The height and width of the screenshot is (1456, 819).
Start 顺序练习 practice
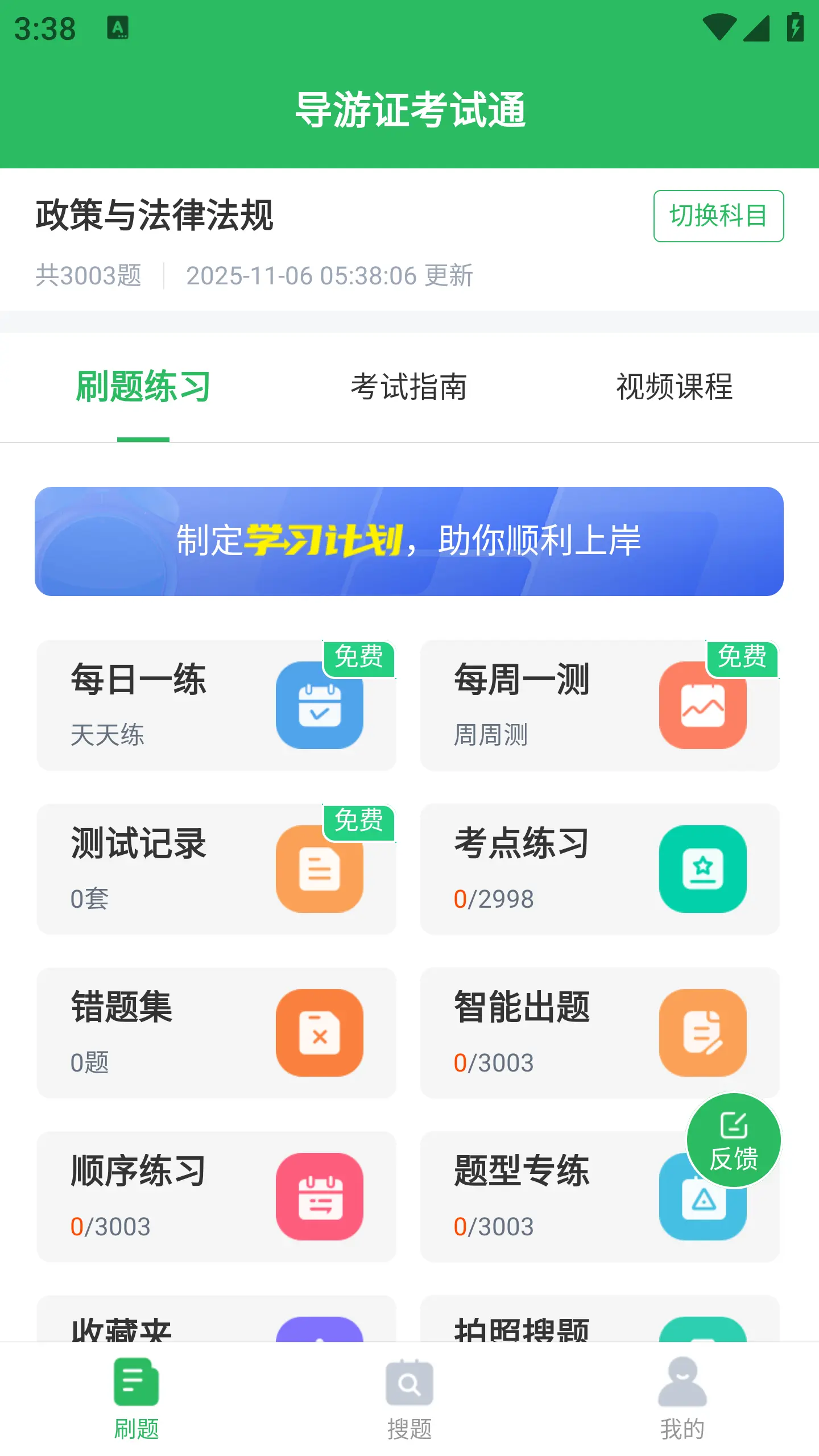click(216, 1197)
